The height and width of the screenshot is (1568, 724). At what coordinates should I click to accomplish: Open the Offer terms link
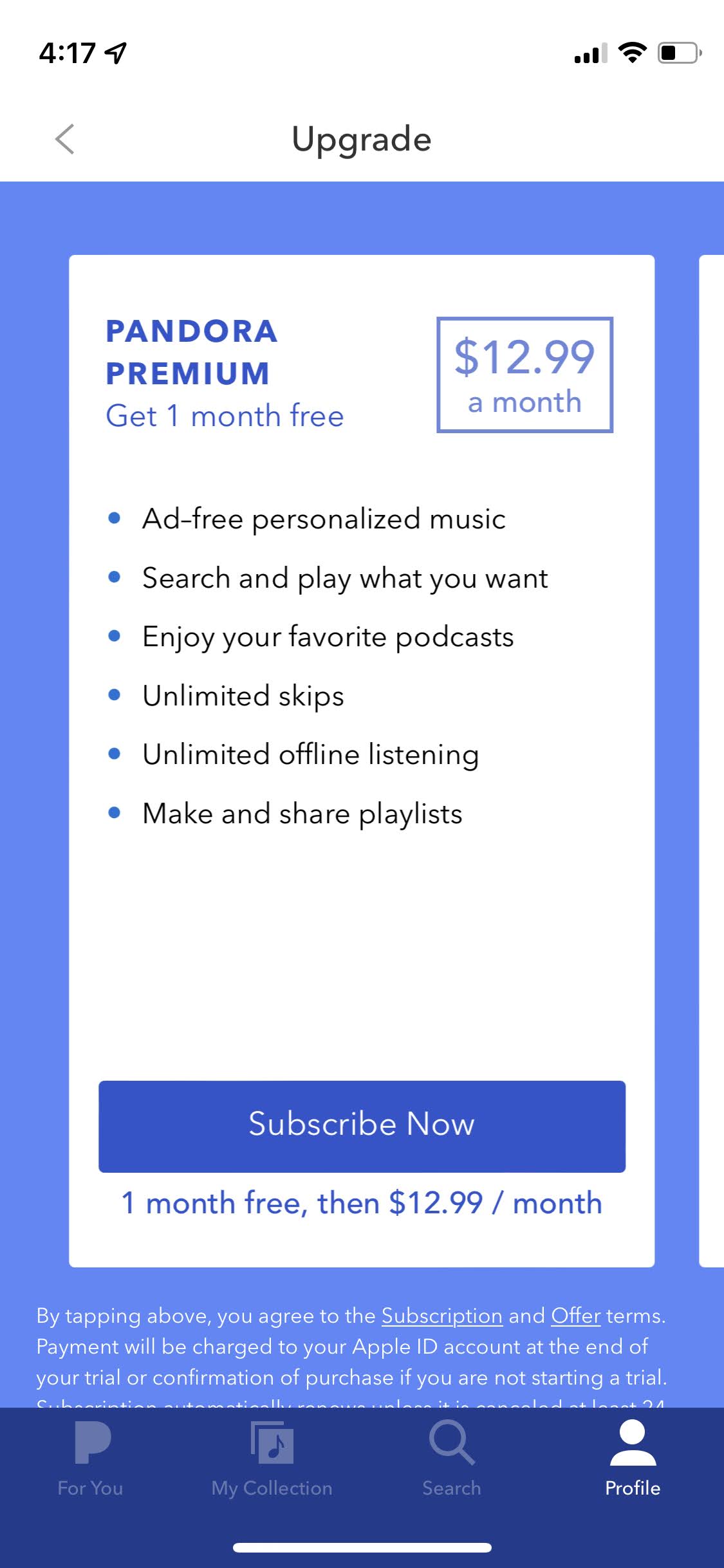pyautogui.click(x=575, y=1316)
